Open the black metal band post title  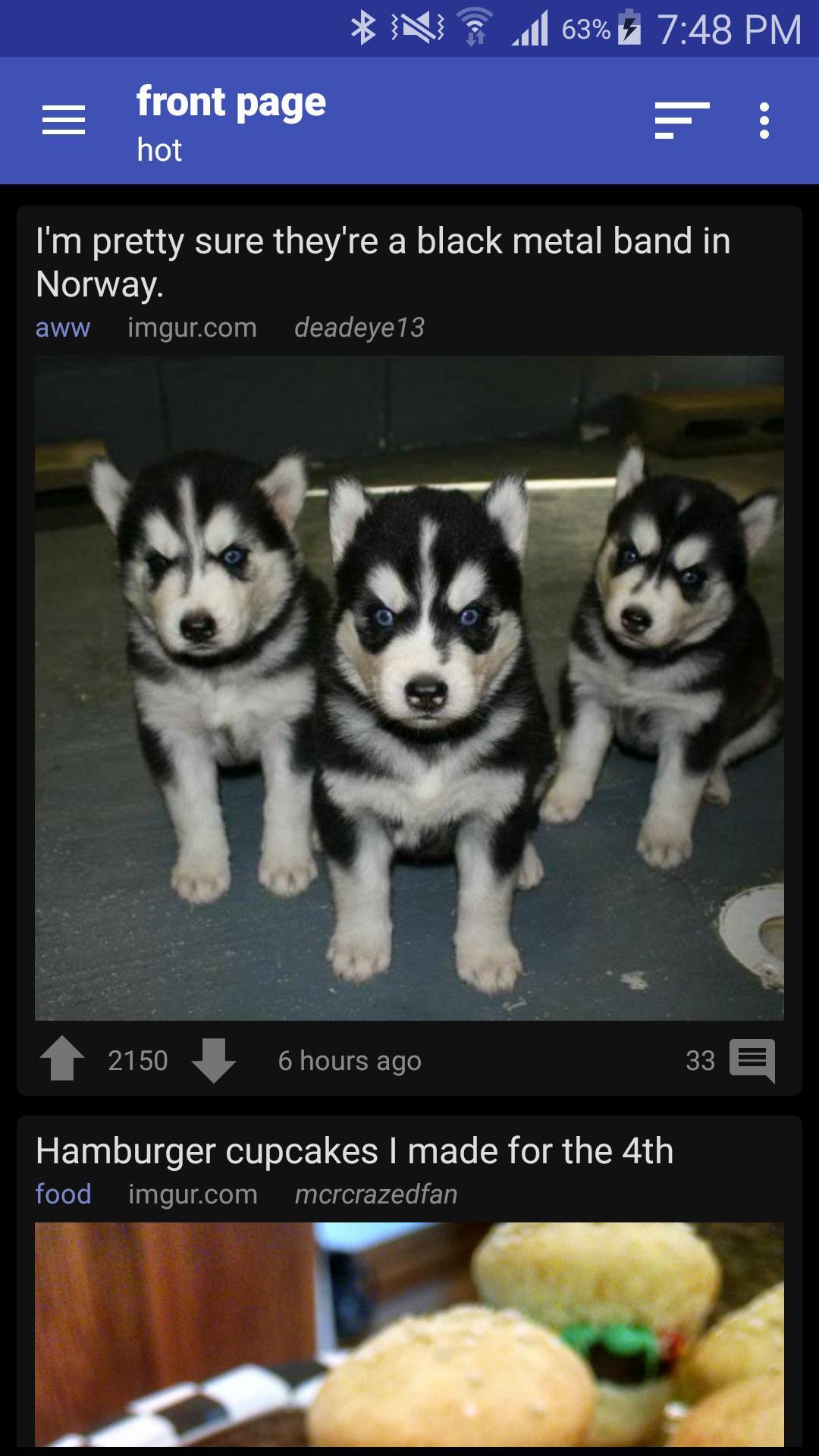pos(383,262)
